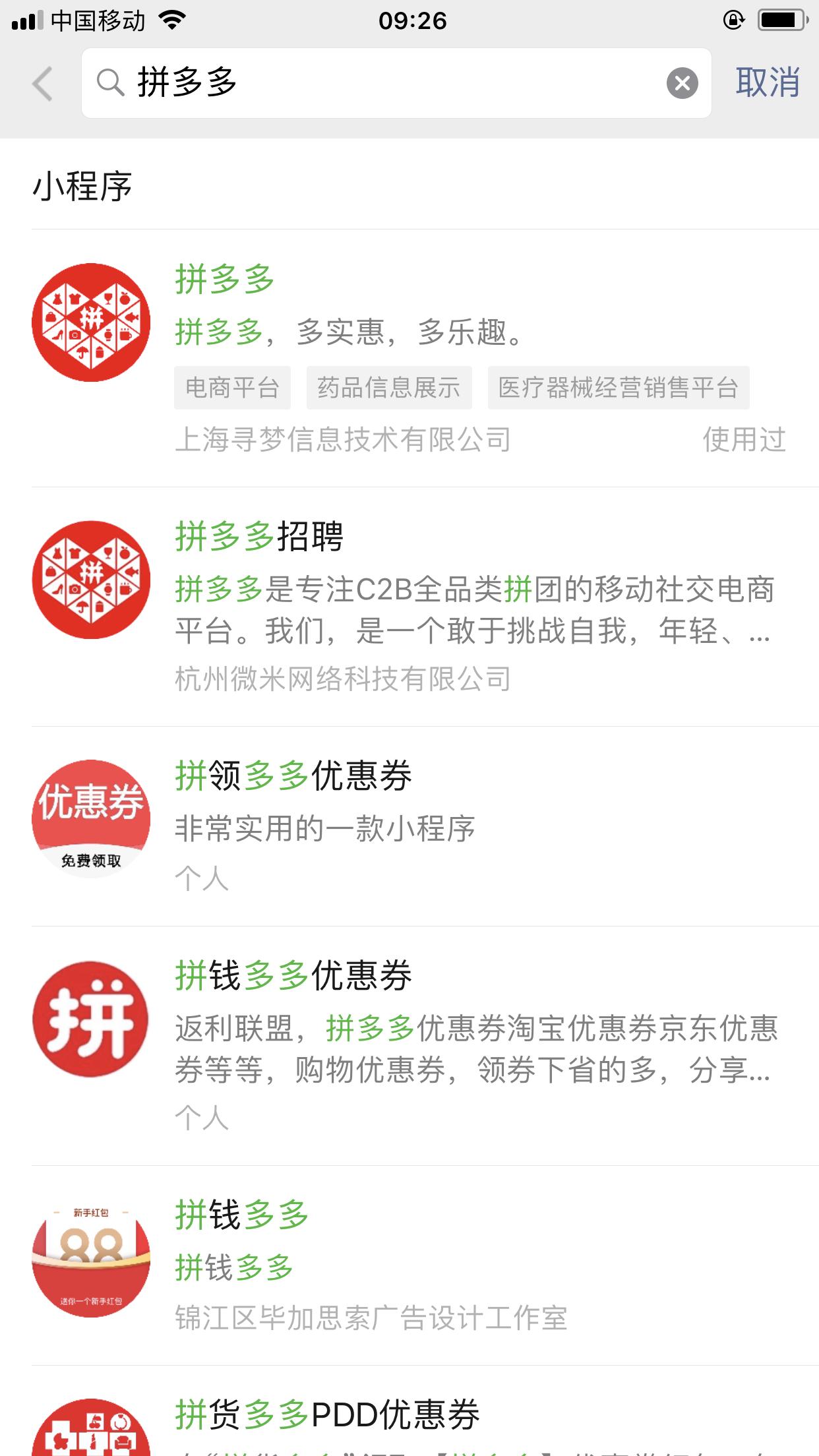
Task: Tap the 电商平台 category tag
Action: coord(233,388)
